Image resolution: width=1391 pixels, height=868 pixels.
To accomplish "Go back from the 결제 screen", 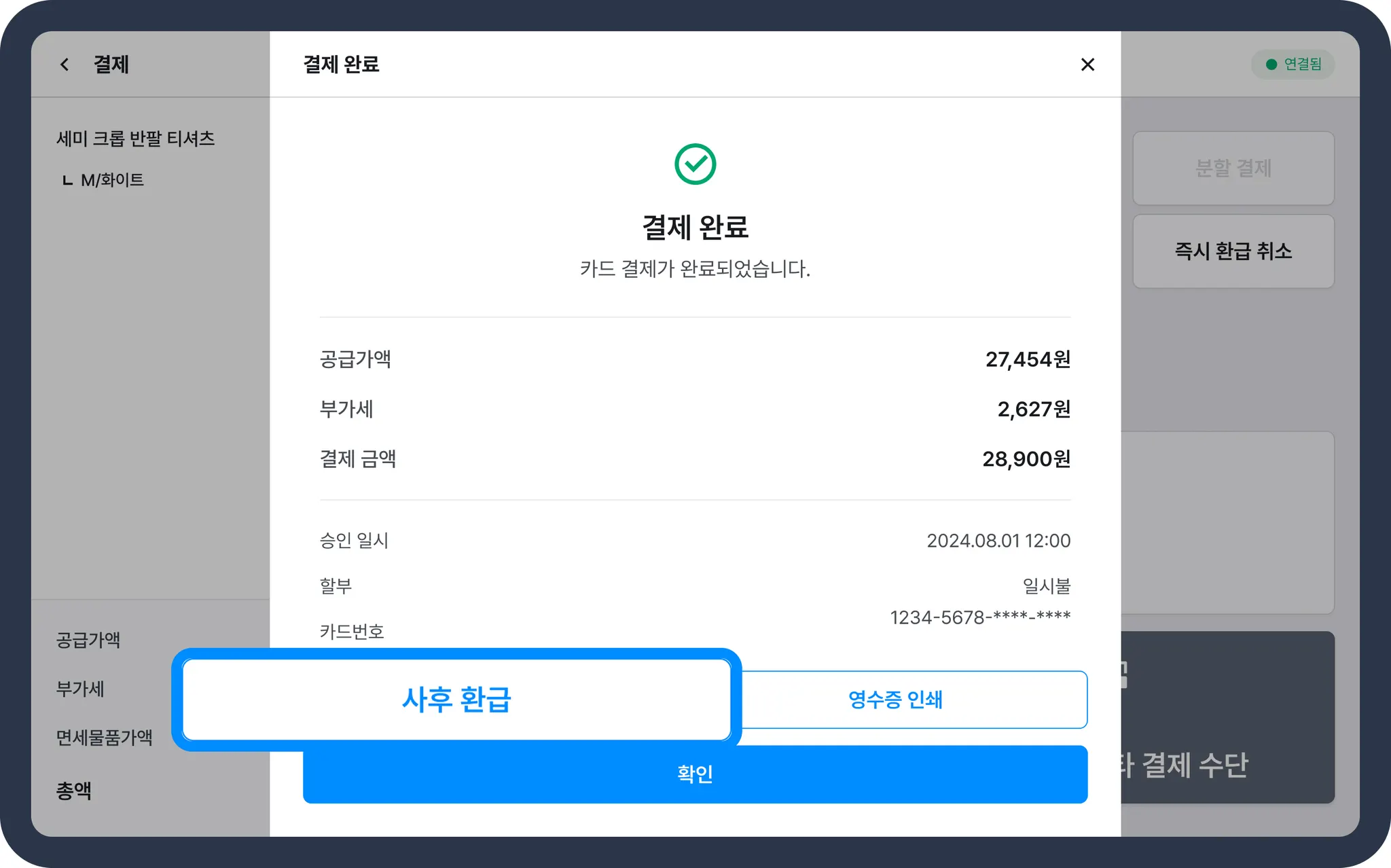I will [65, 65].
